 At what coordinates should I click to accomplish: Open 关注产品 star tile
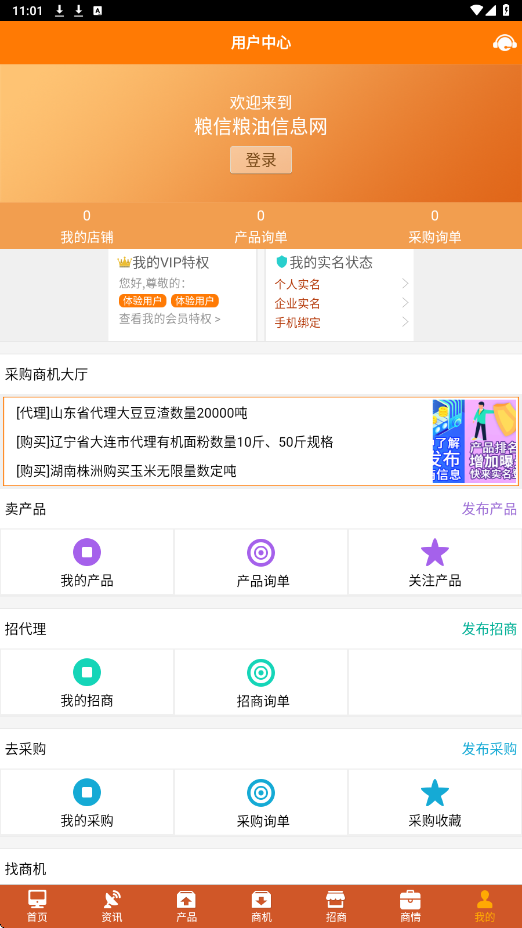[x=435, y=562]
